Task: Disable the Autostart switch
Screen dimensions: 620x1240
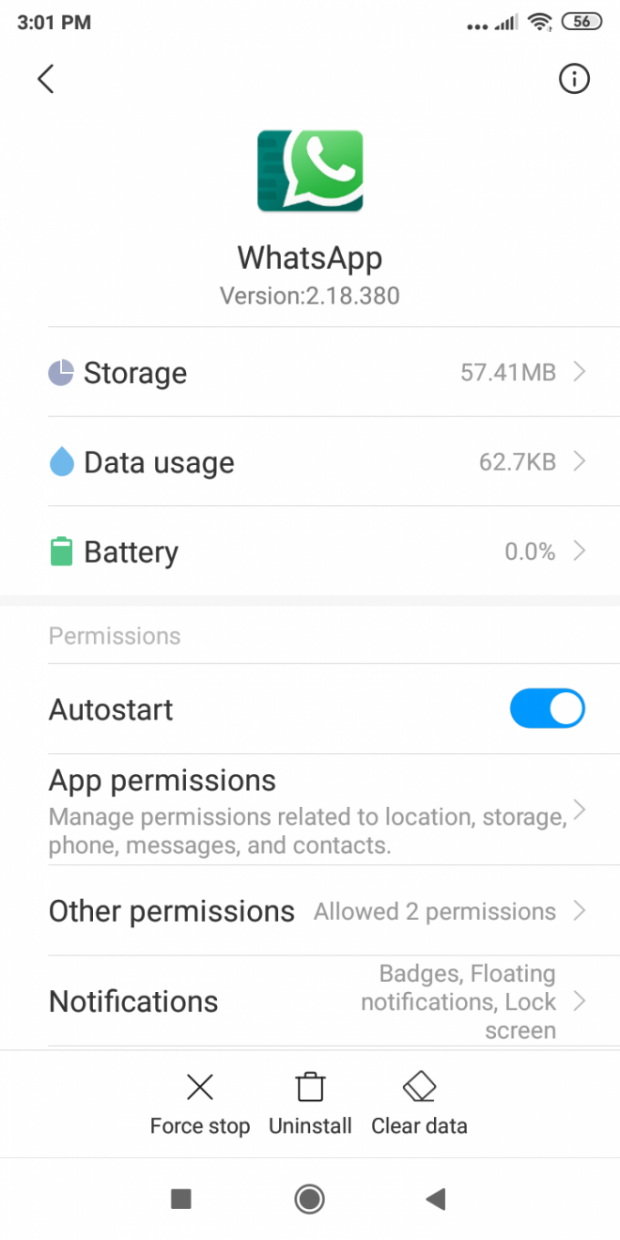Action: coord(547,709)
